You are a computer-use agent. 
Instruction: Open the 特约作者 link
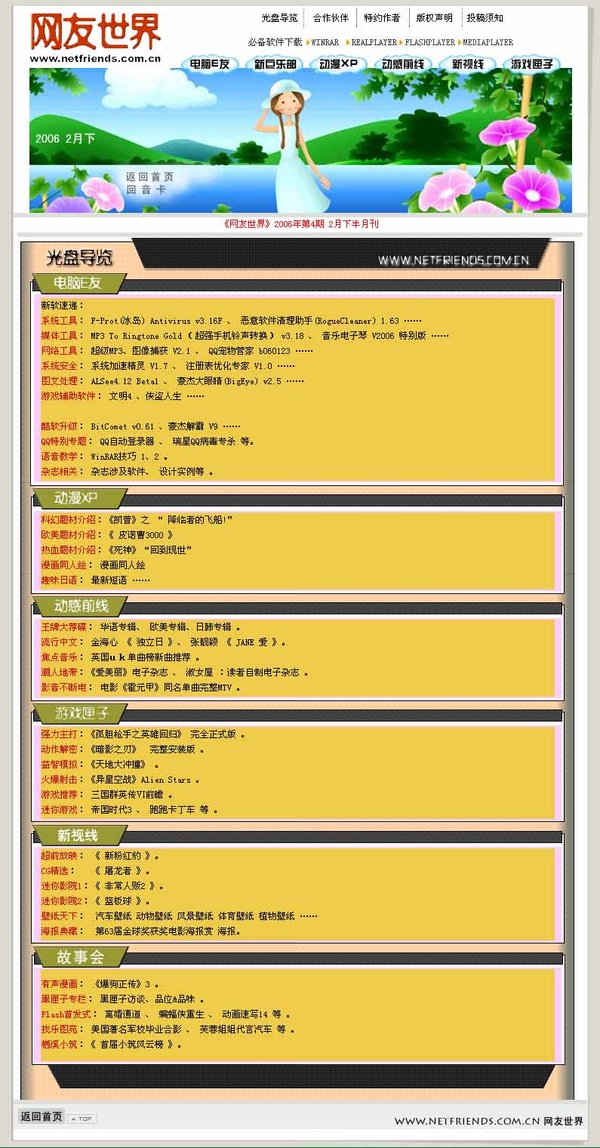[x=382, y=18]
